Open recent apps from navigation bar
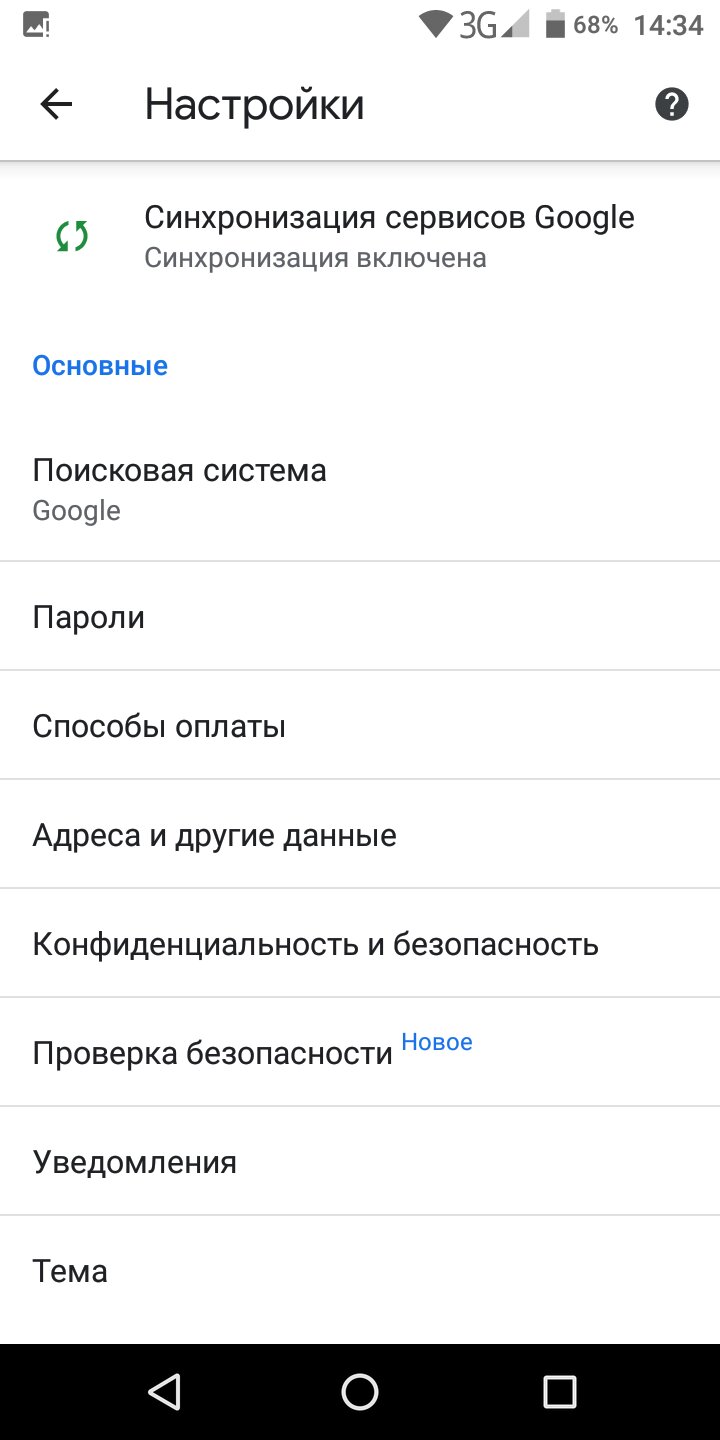Screen dimensions: 720x1440 point(560,1391)
